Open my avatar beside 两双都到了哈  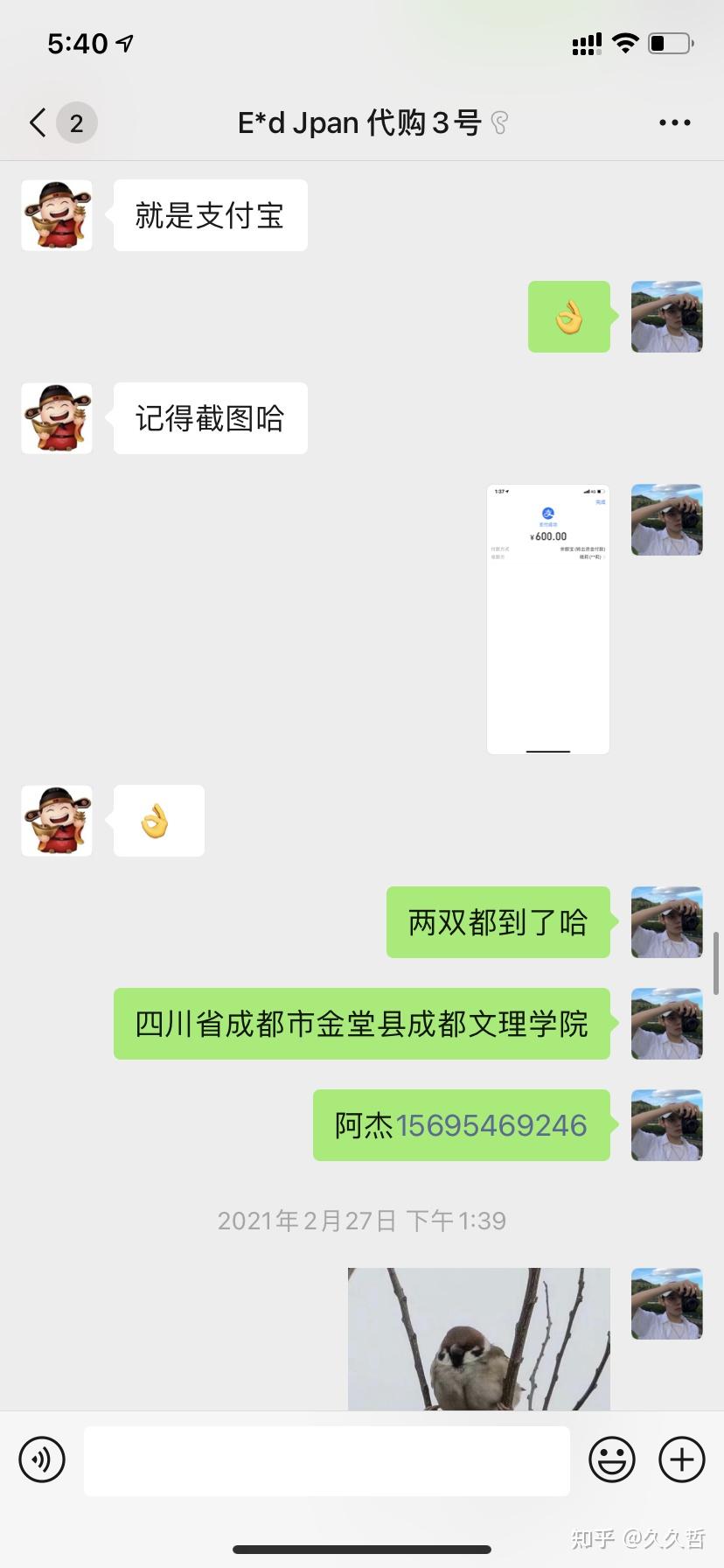point(666,922)
